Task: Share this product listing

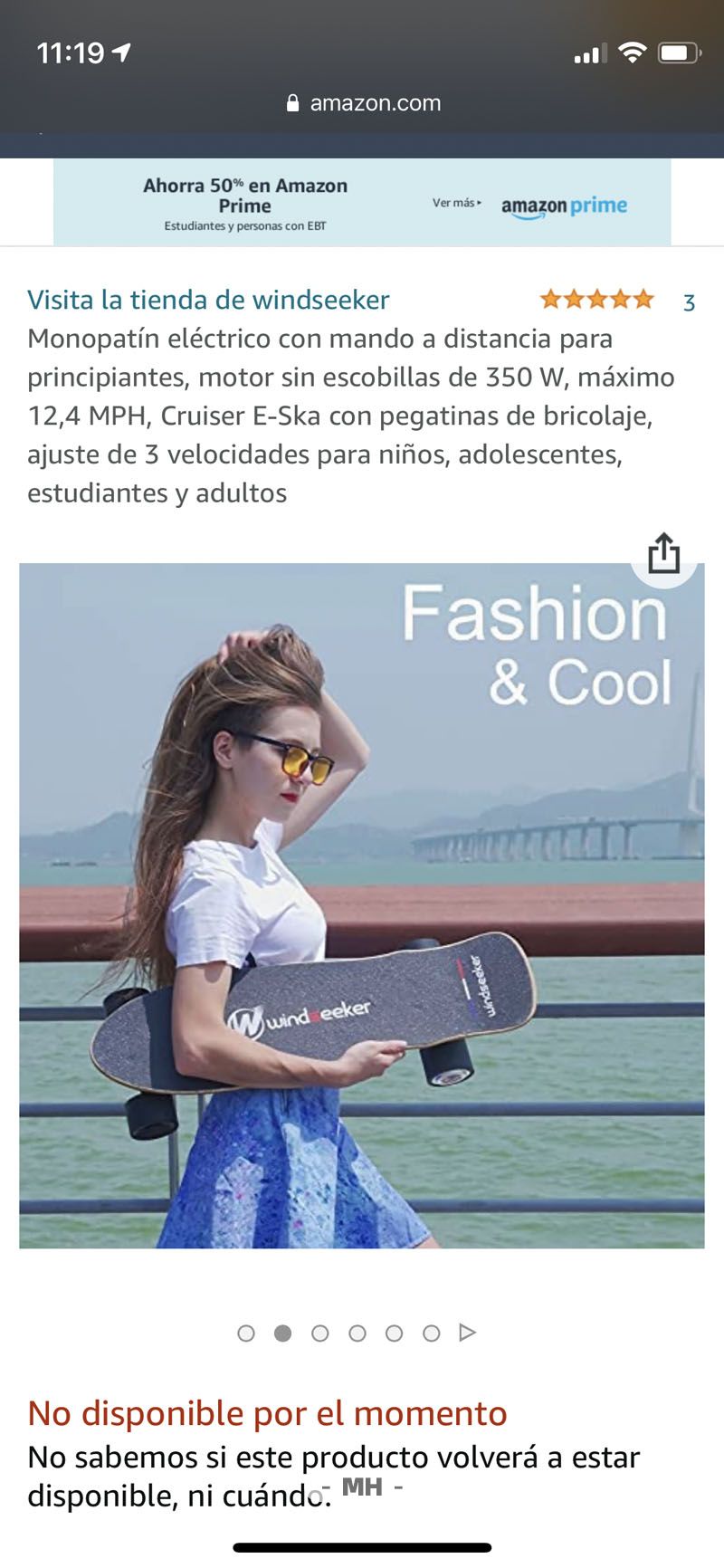Action: (x=663, y=554)
